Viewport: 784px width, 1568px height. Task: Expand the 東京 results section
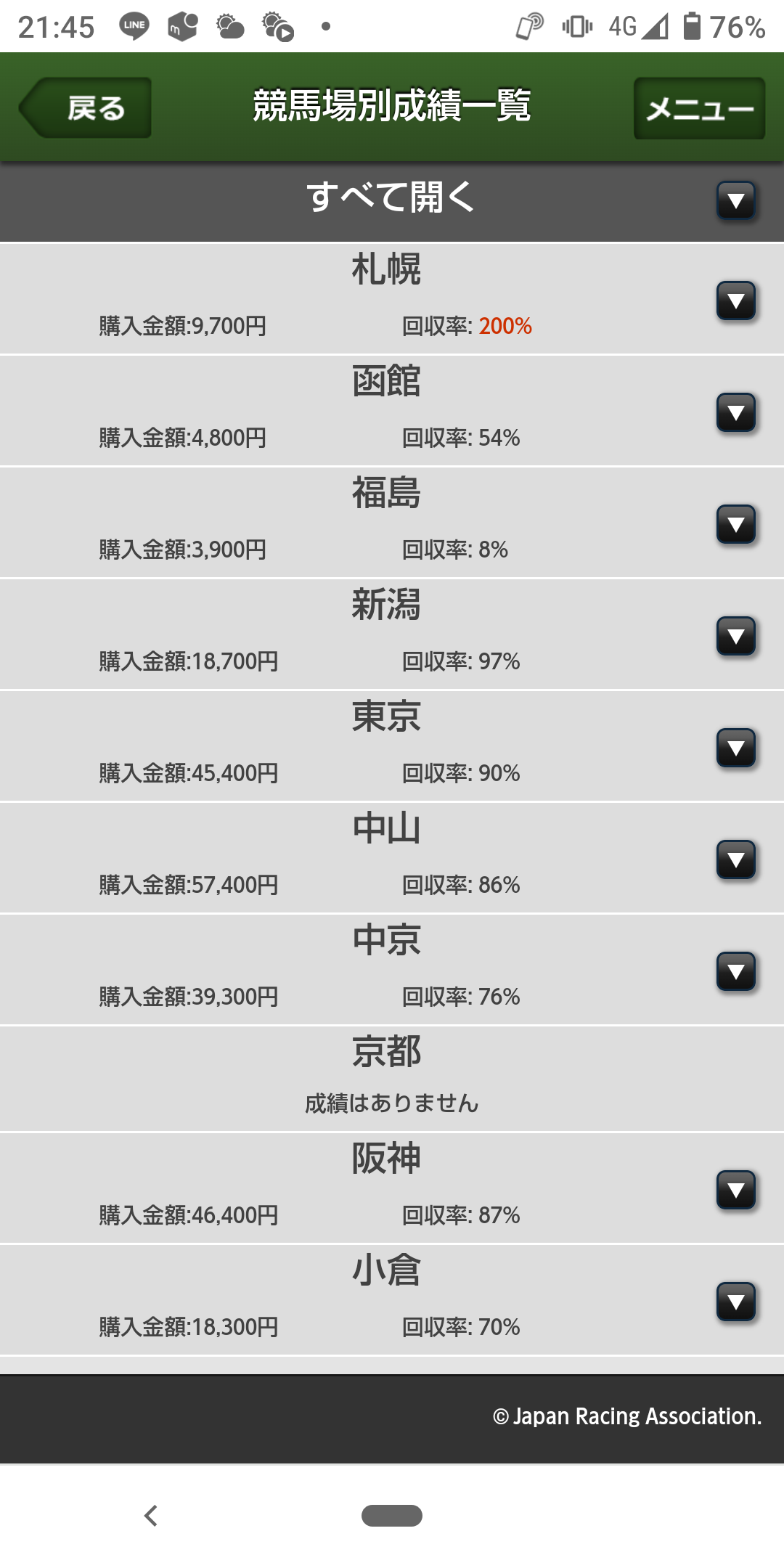[736, 748]
